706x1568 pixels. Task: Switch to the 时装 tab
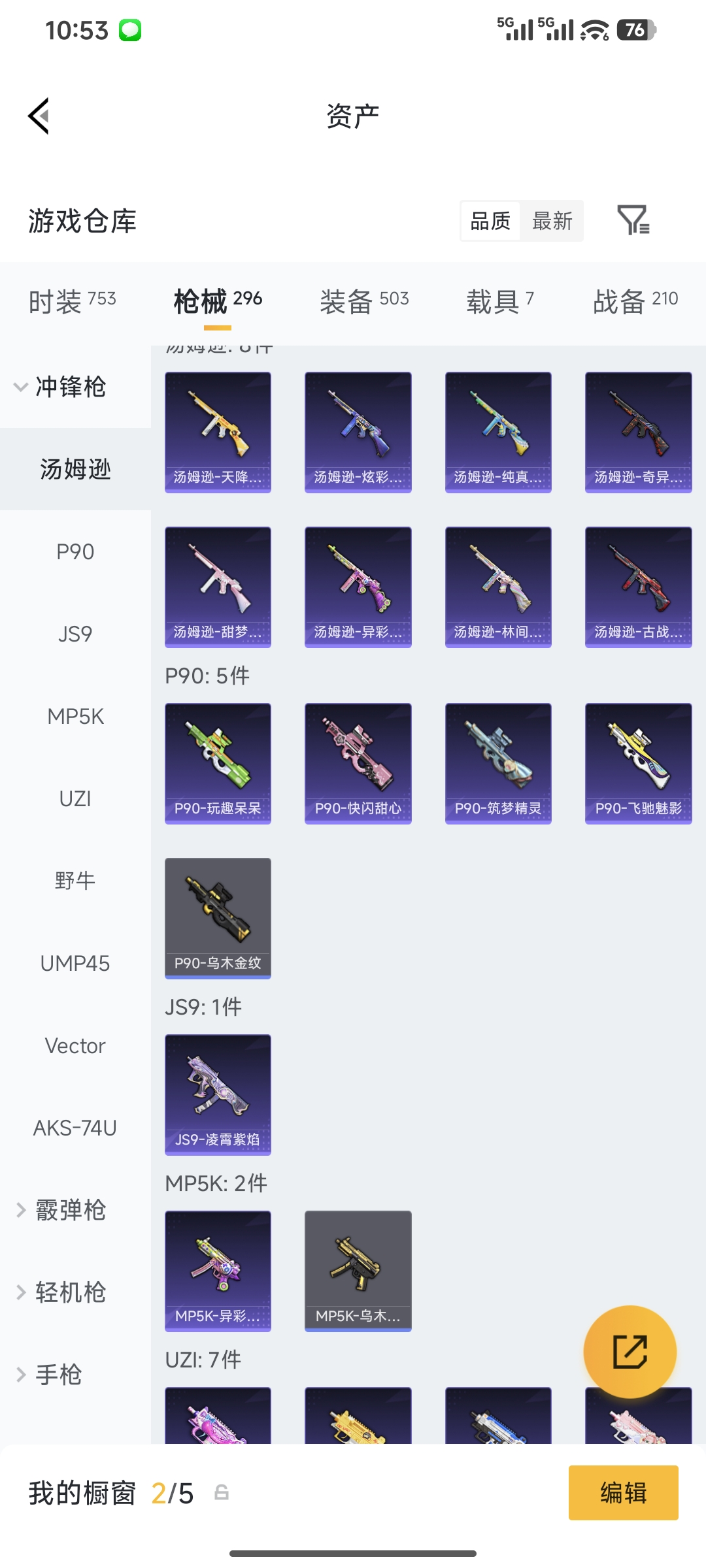pyautogui.click(x=72, y=301)
